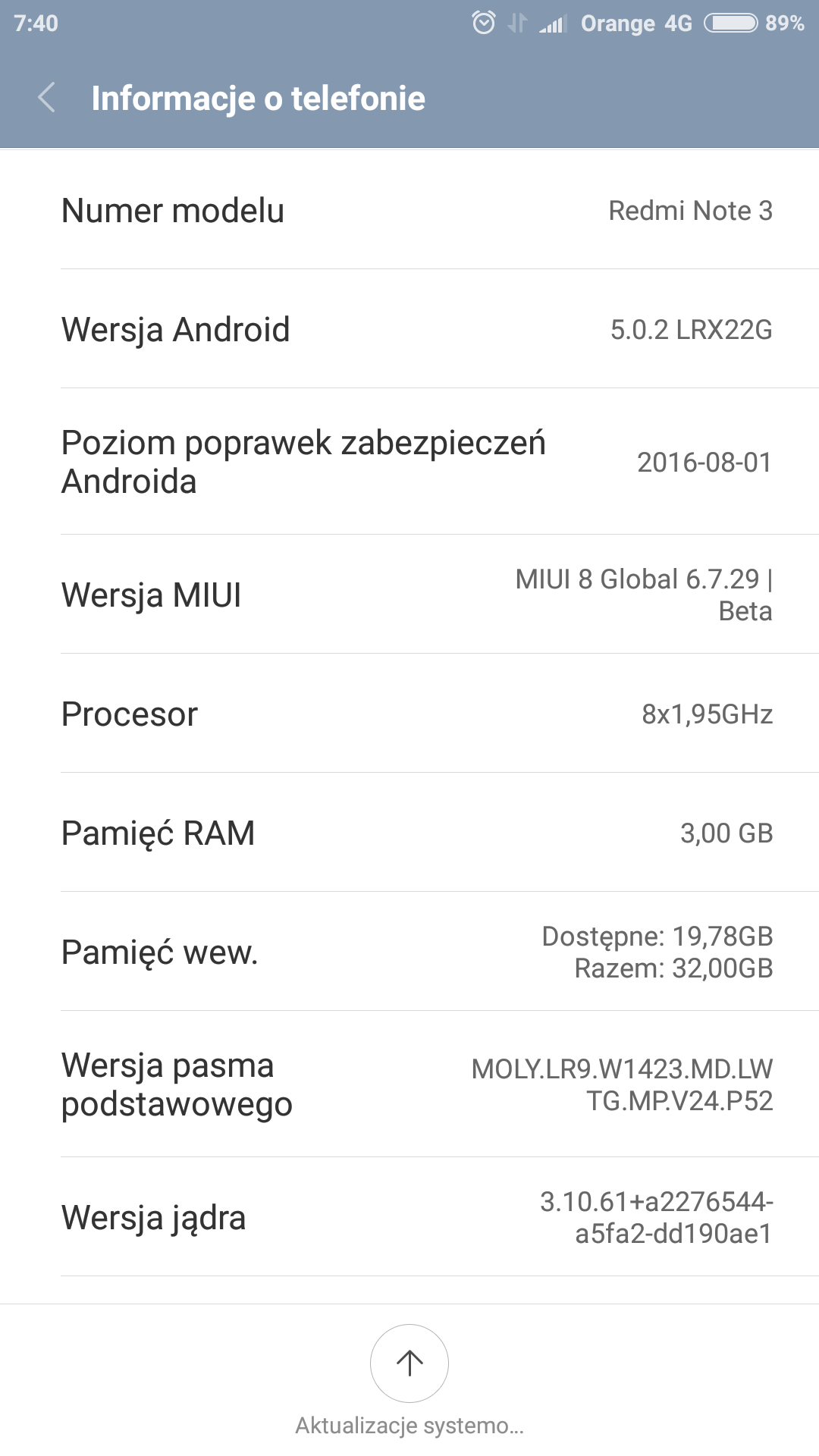The image size is (819, 1456).
Task: Open Aktualizacje systemowe update button
Action: click(x=409, y=1363)
